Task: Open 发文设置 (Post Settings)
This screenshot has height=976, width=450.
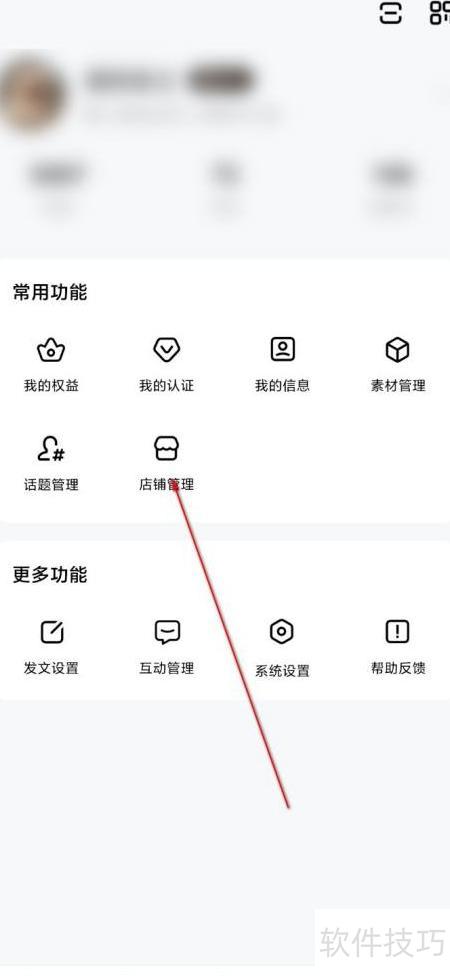Action: tap(51, 648)
